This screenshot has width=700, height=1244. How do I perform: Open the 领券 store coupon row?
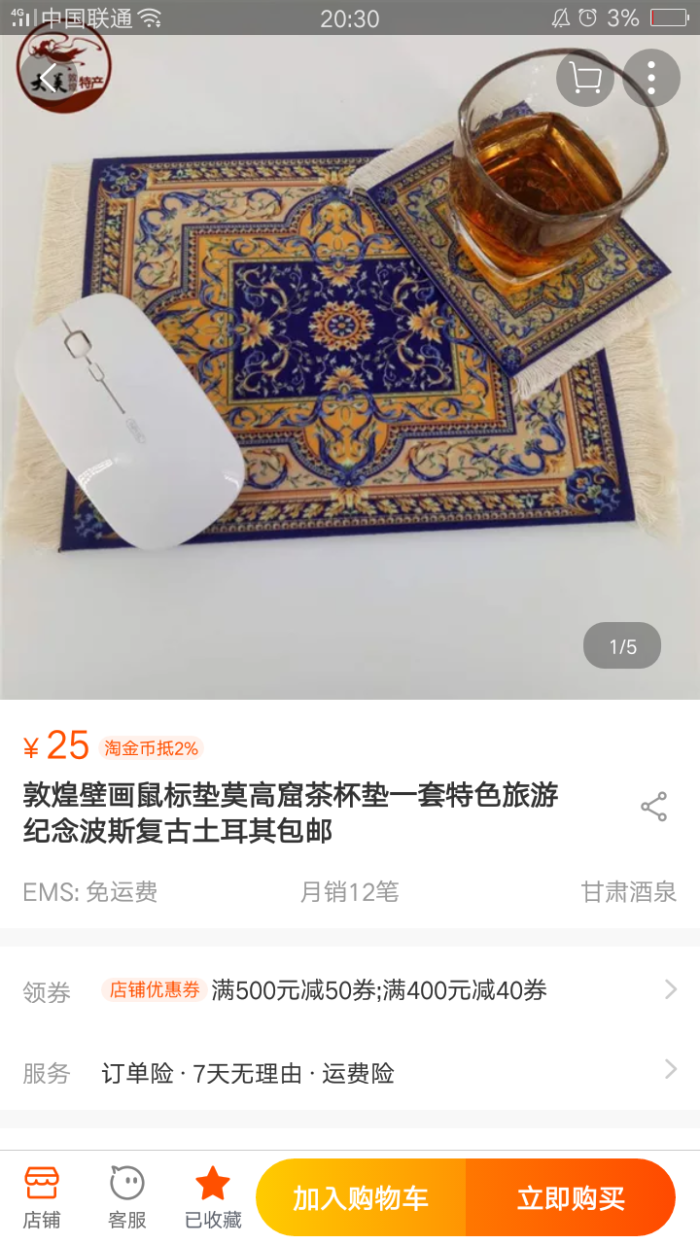(x=350, y=991)
